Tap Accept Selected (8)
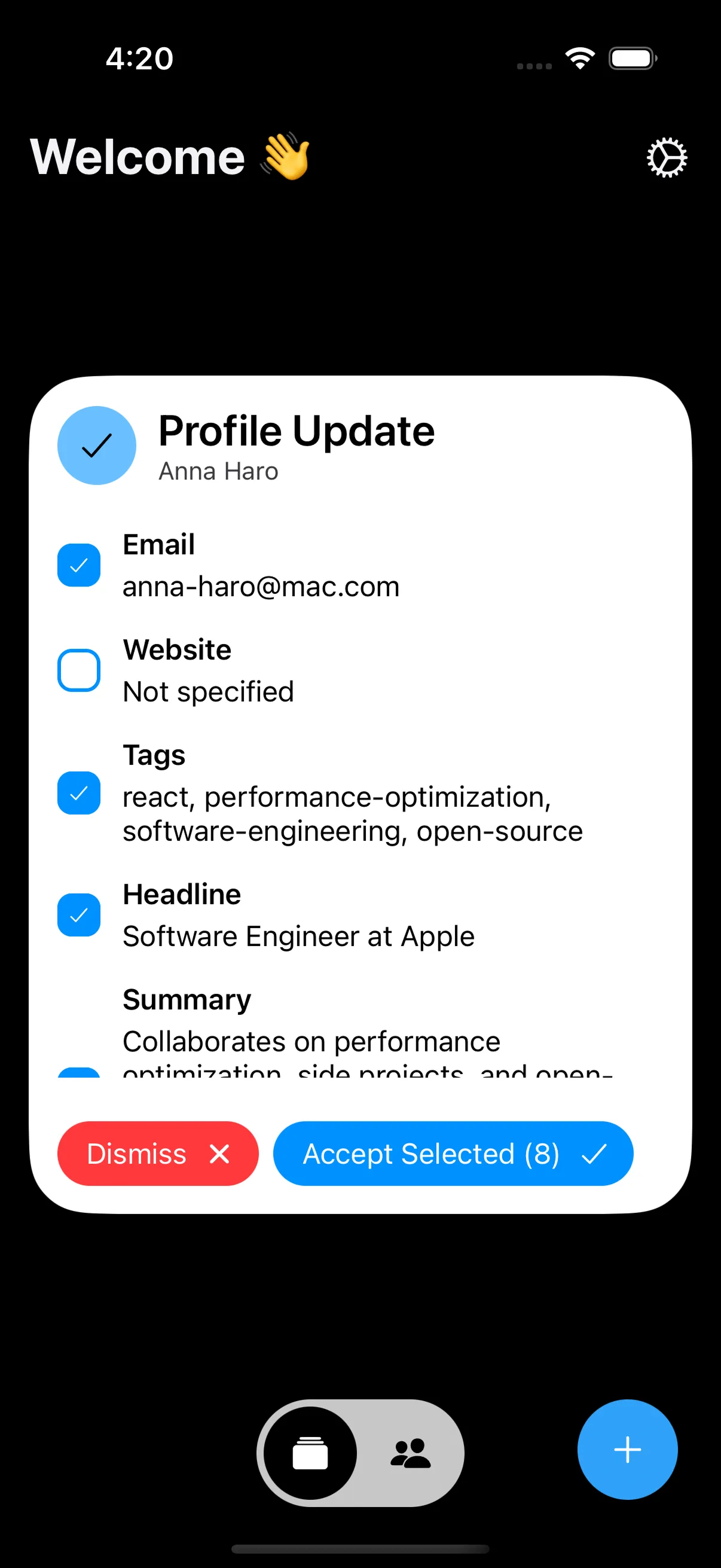Image resolution: width=721 pixels, height=1568 pixels. (453, 1154)
